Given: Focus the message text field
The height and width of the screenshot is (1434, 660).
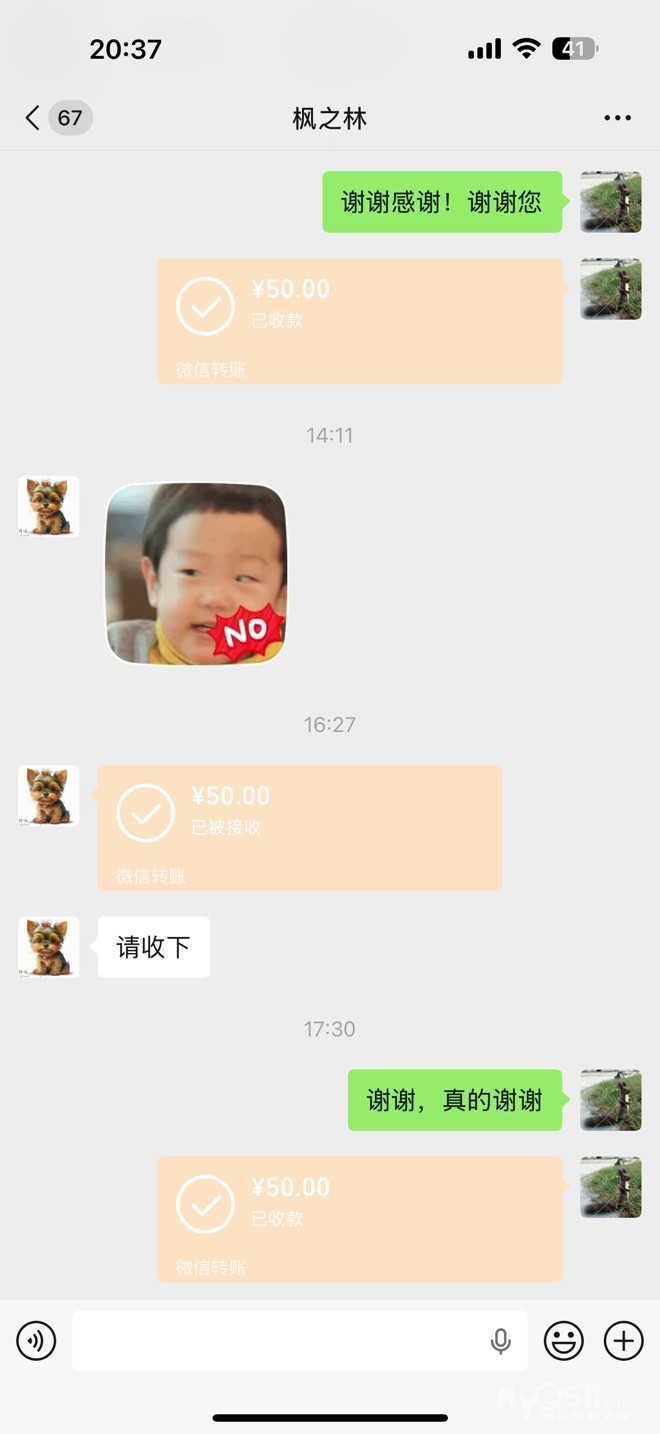Looking at the screenshot, I should (x=280, y=1340).
